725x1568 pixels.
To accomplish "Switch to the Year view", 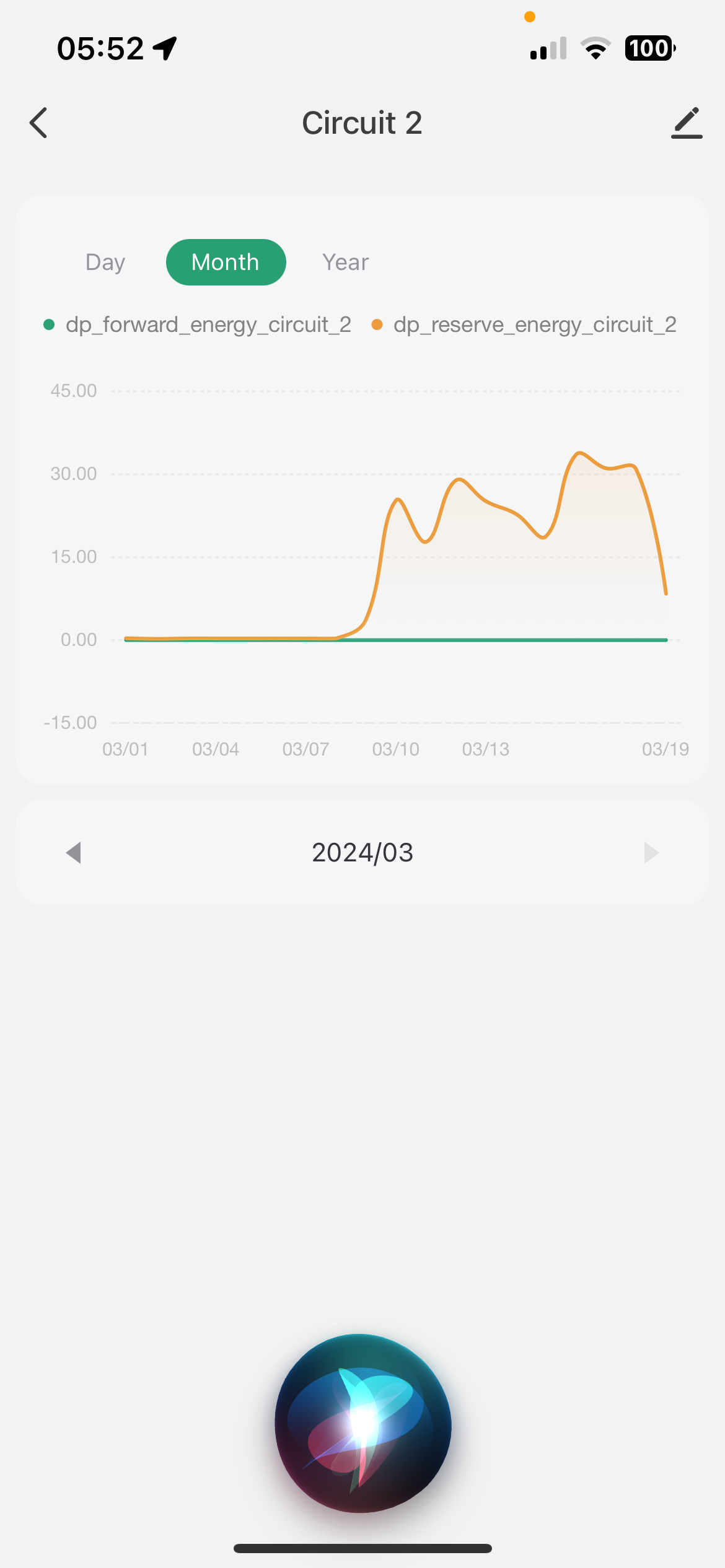I will 345,262.
